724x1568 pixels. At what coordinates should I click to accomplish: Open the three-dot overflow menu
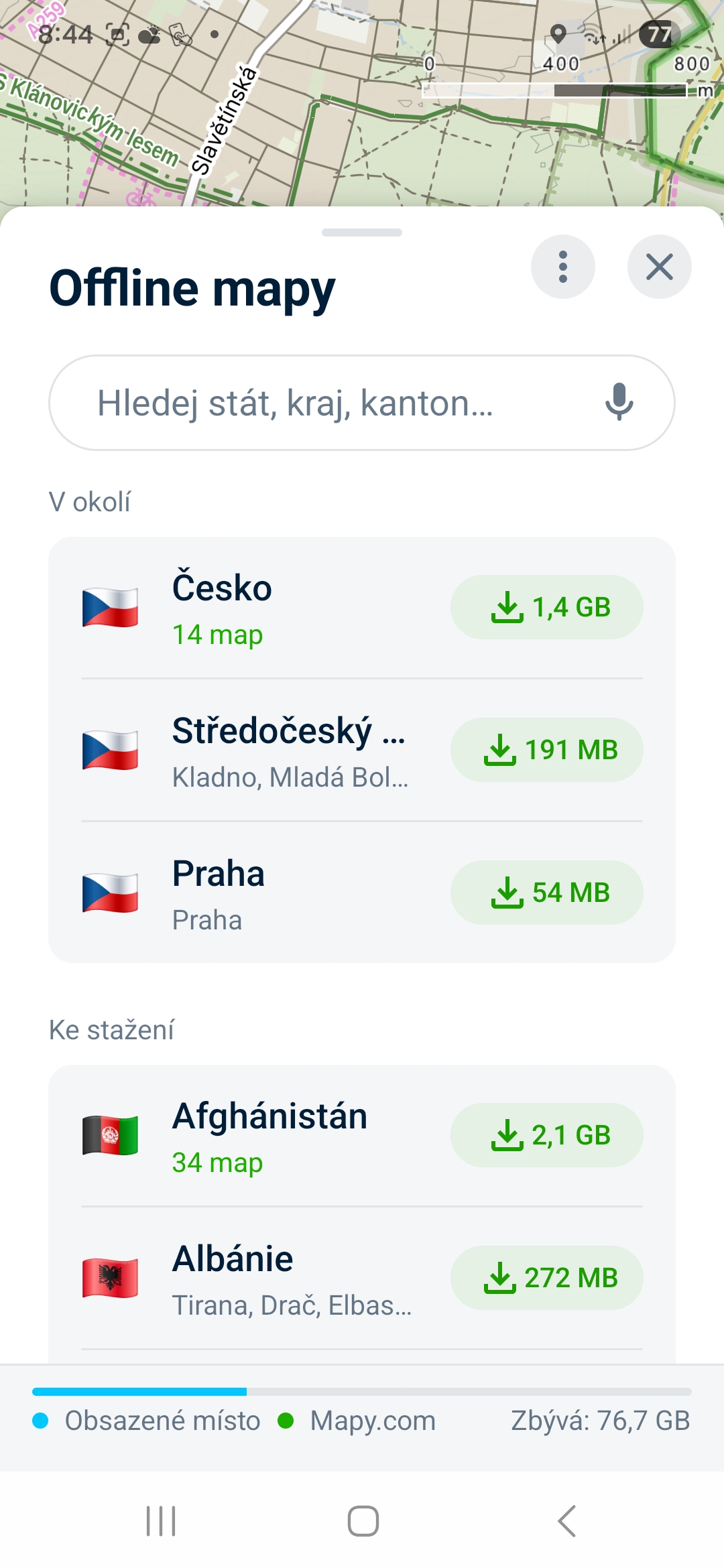tap(562, 267)
